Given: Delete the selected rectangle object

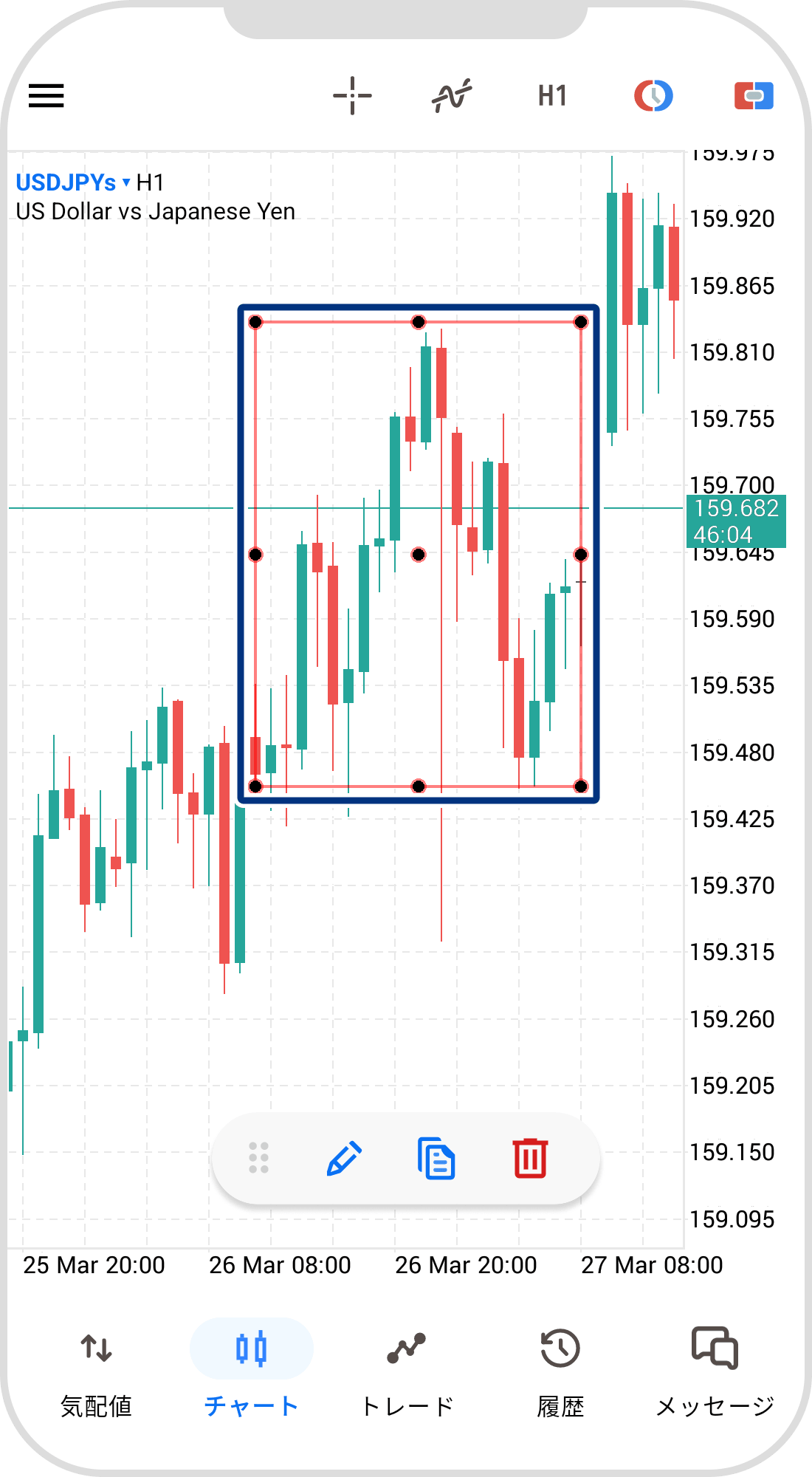Looking at the screenshot, I should coord(530,1158).
